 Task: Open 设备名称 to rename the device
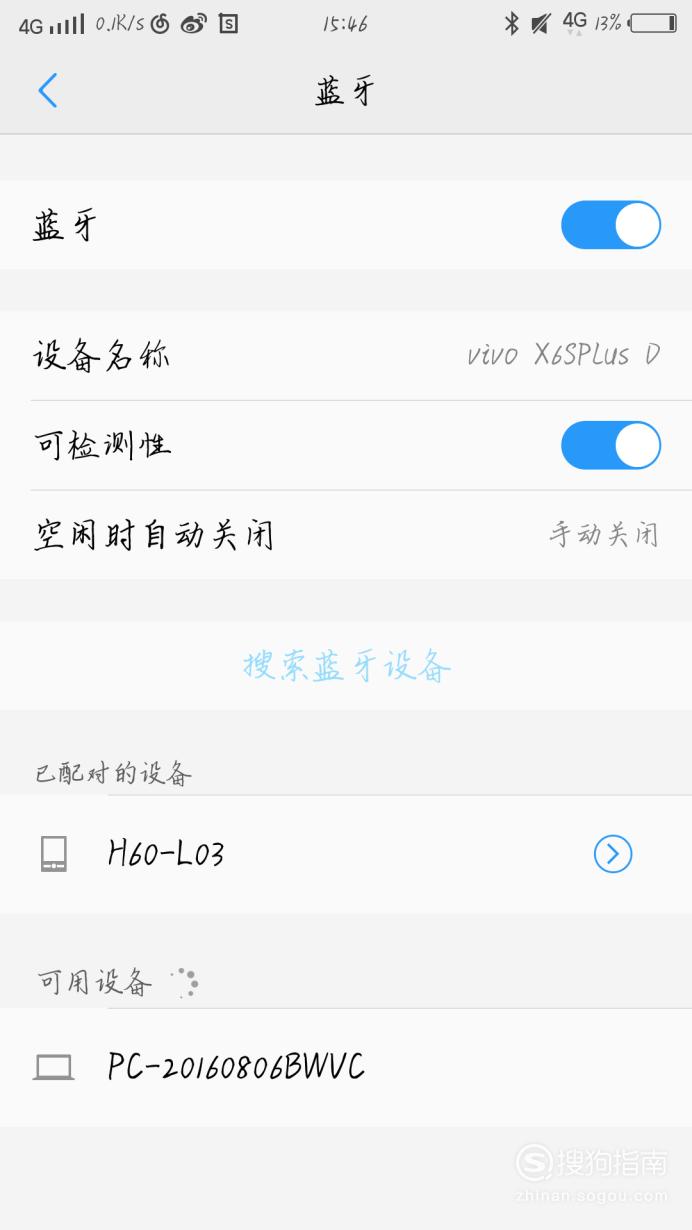tap(346, 355)
